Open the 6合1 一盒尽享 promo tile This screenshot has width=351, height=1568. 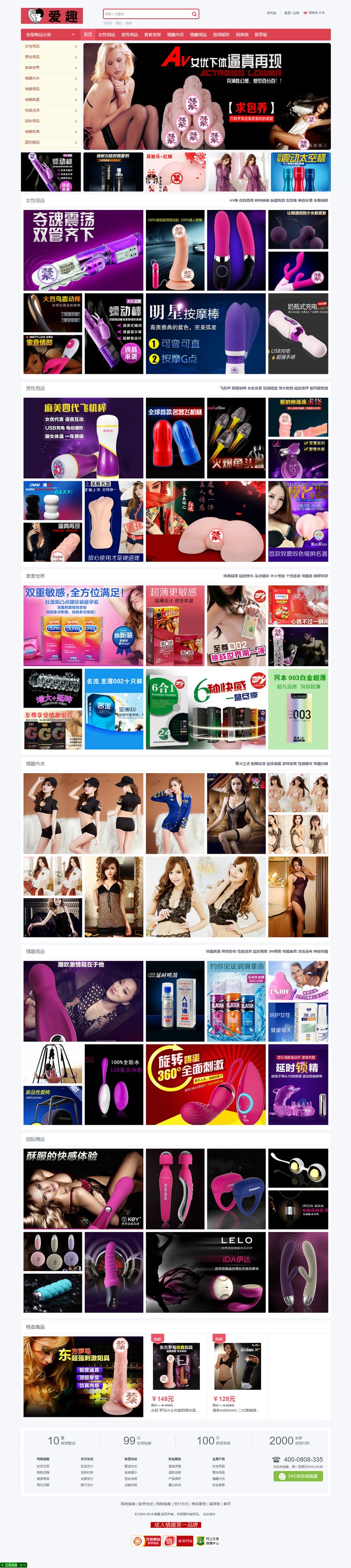pyautogui.click(x=205, y=709)
